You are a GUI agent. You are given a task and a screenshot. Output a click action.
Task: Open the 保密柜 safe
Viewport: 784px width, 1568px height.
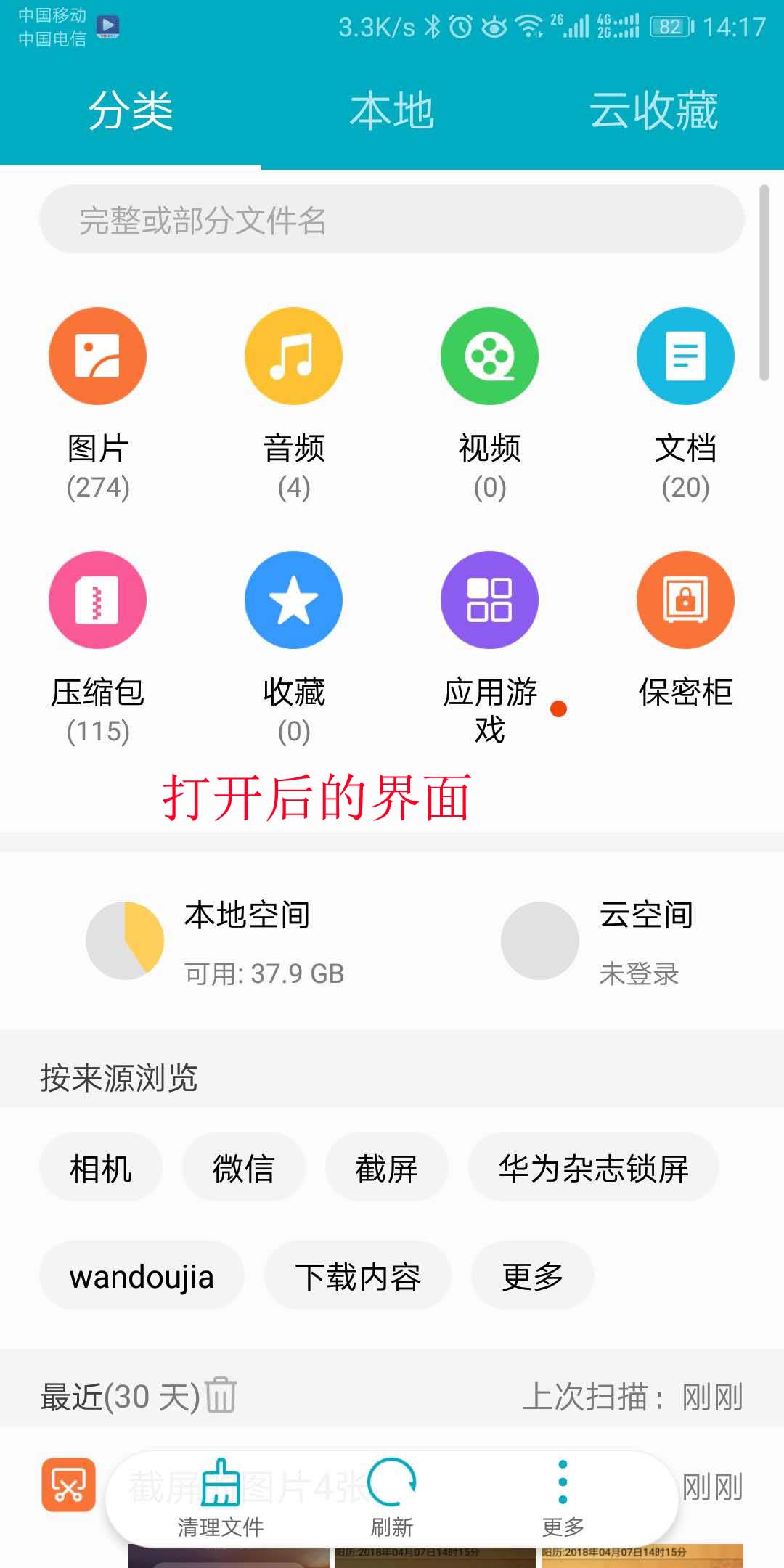685,600
